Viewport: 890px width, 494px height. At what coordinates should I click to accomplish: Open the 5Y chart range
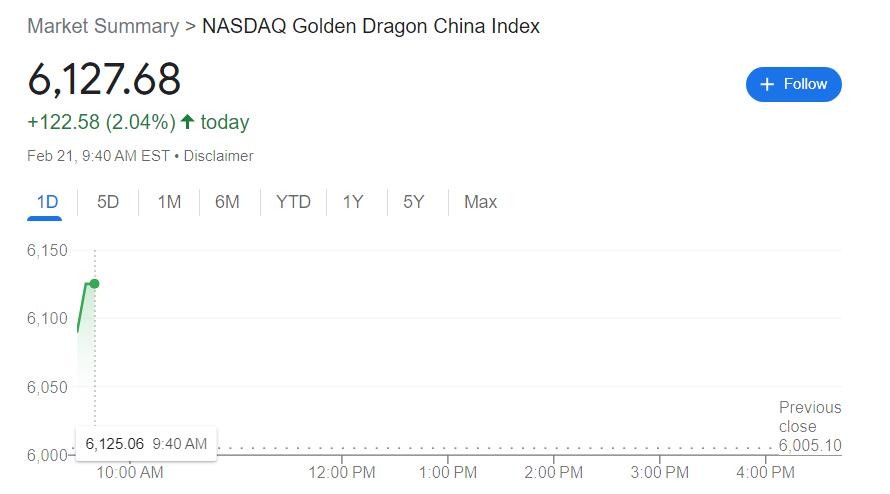(414, 202)
